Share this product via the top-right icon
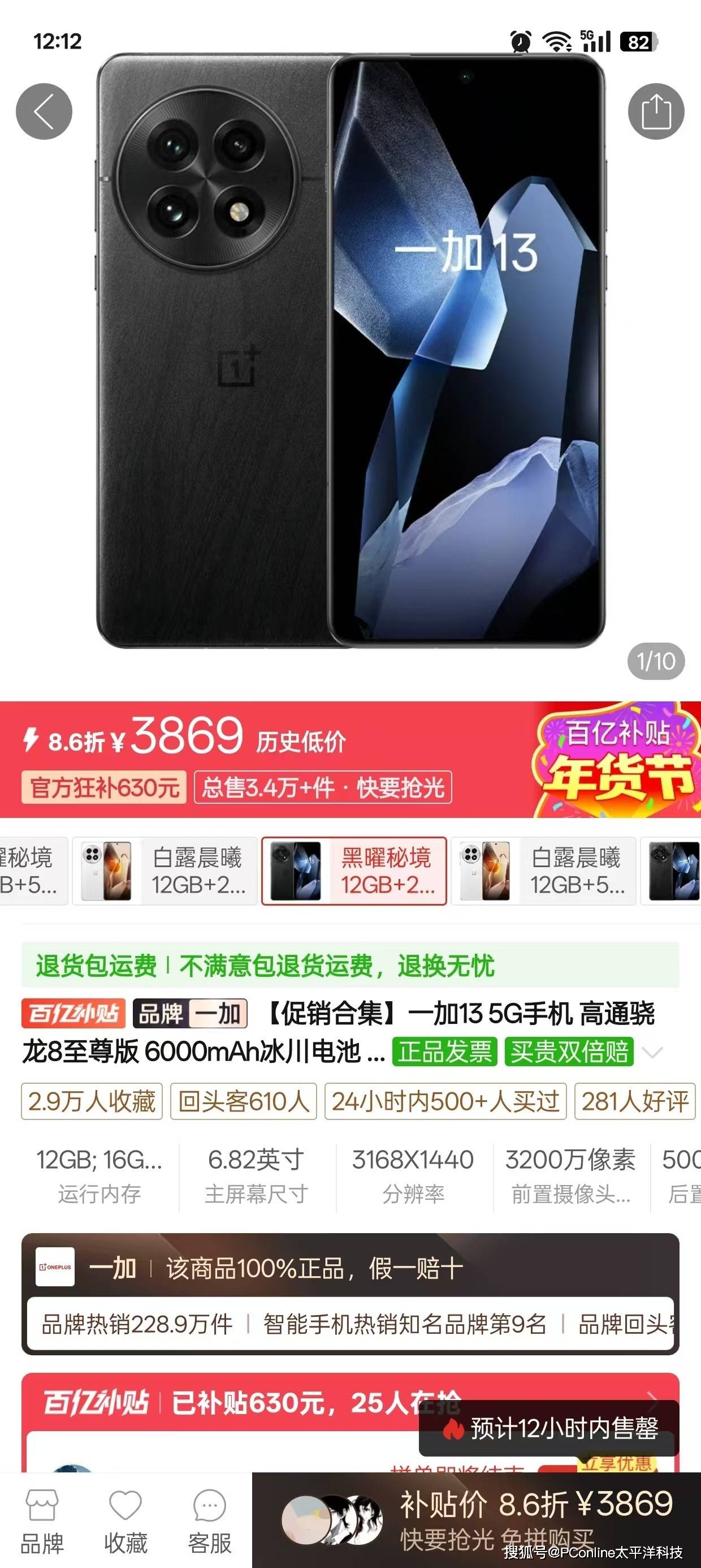 click(x=656, y=111)
